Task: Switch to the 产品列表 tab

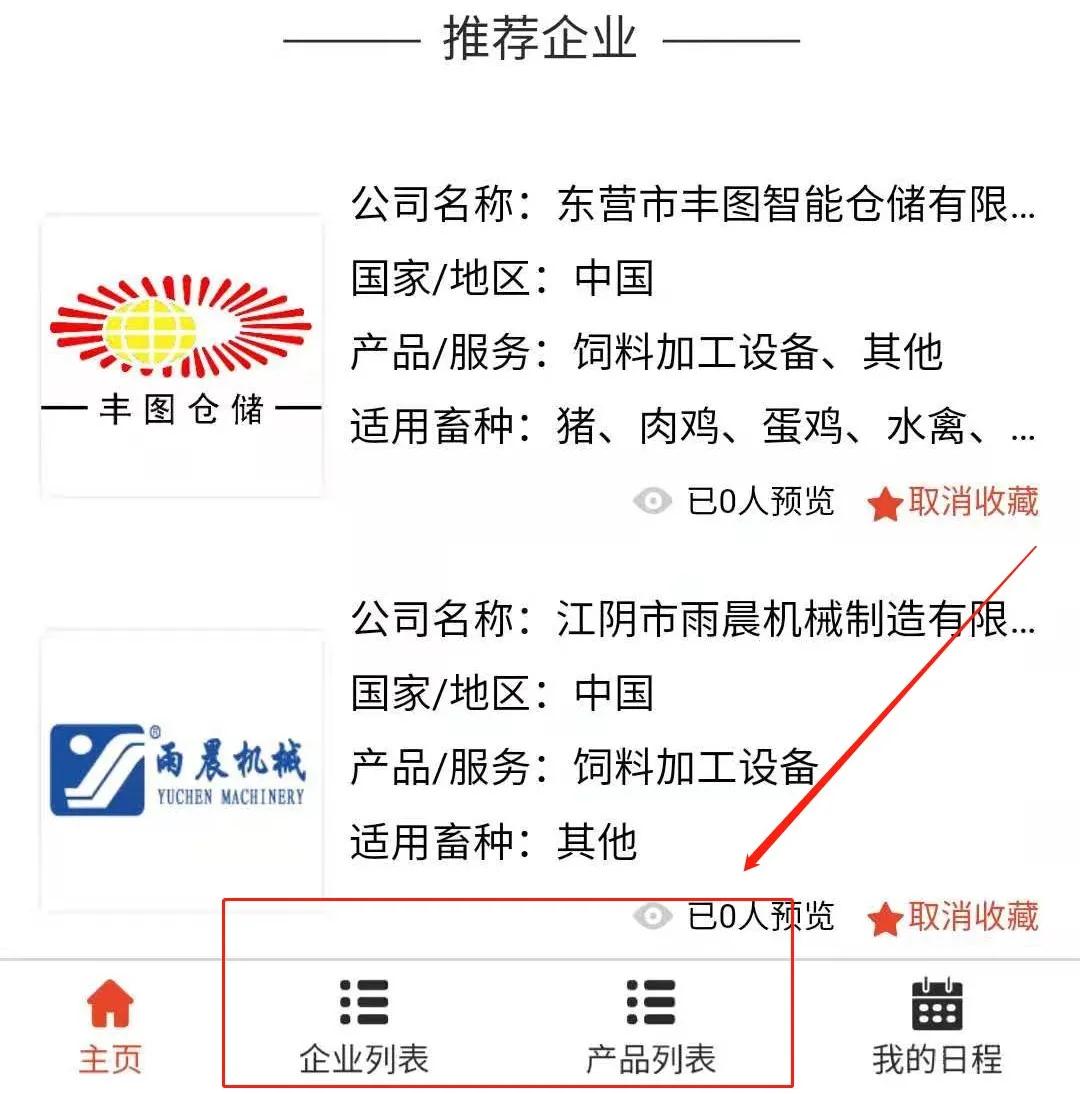Action: [x=651, y=1026]
